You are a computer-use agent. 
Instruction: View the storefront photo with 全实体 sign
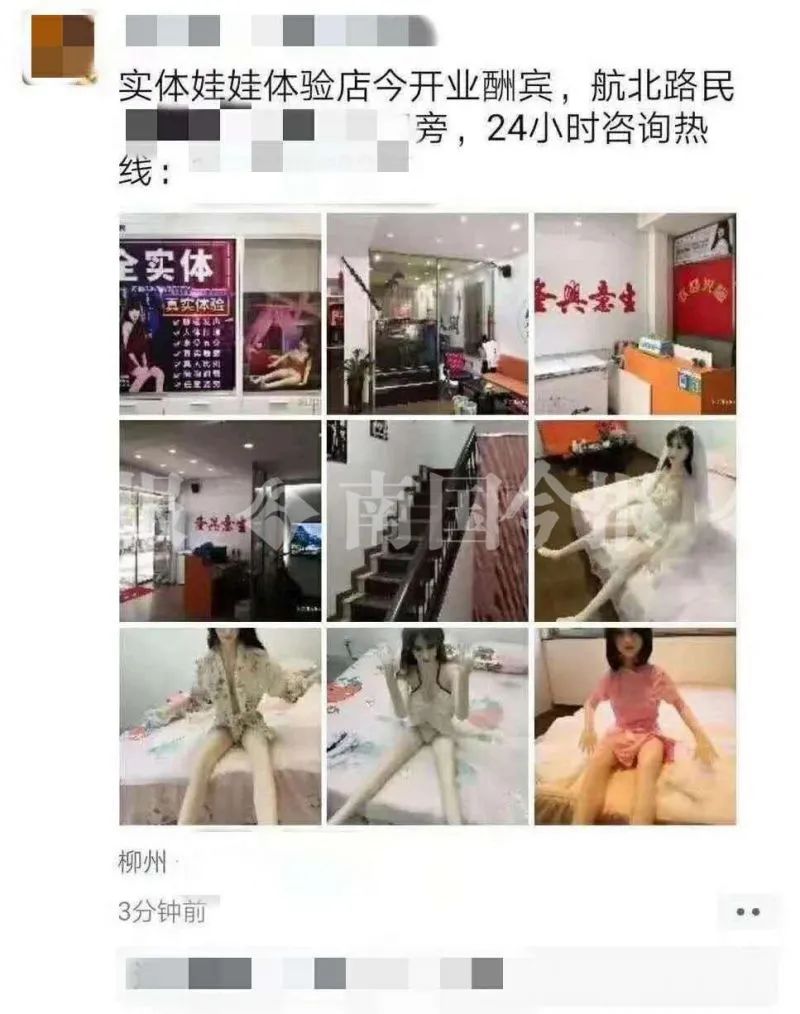[x=220, y=313]
